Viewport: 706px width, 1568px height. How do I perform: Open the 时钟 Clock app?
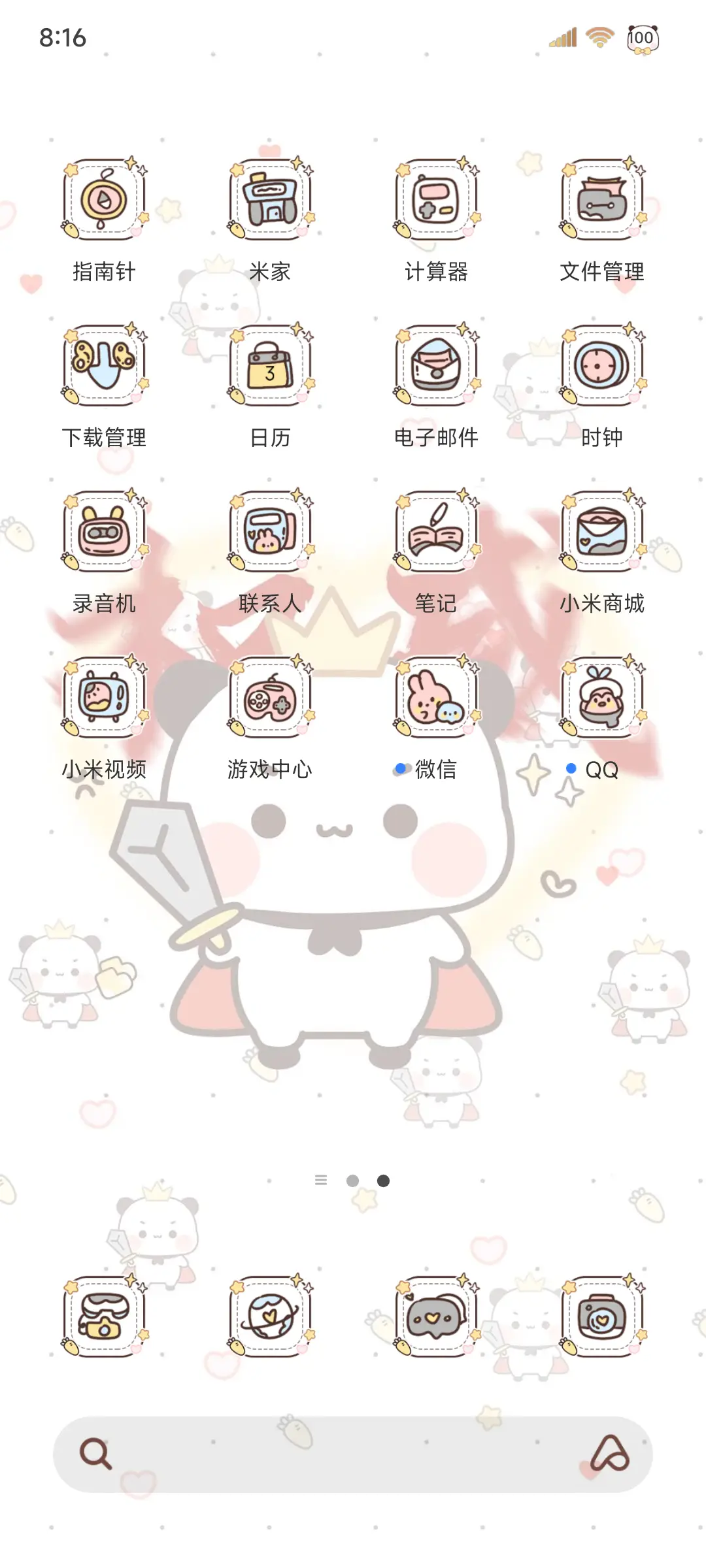tap(603, 366)
